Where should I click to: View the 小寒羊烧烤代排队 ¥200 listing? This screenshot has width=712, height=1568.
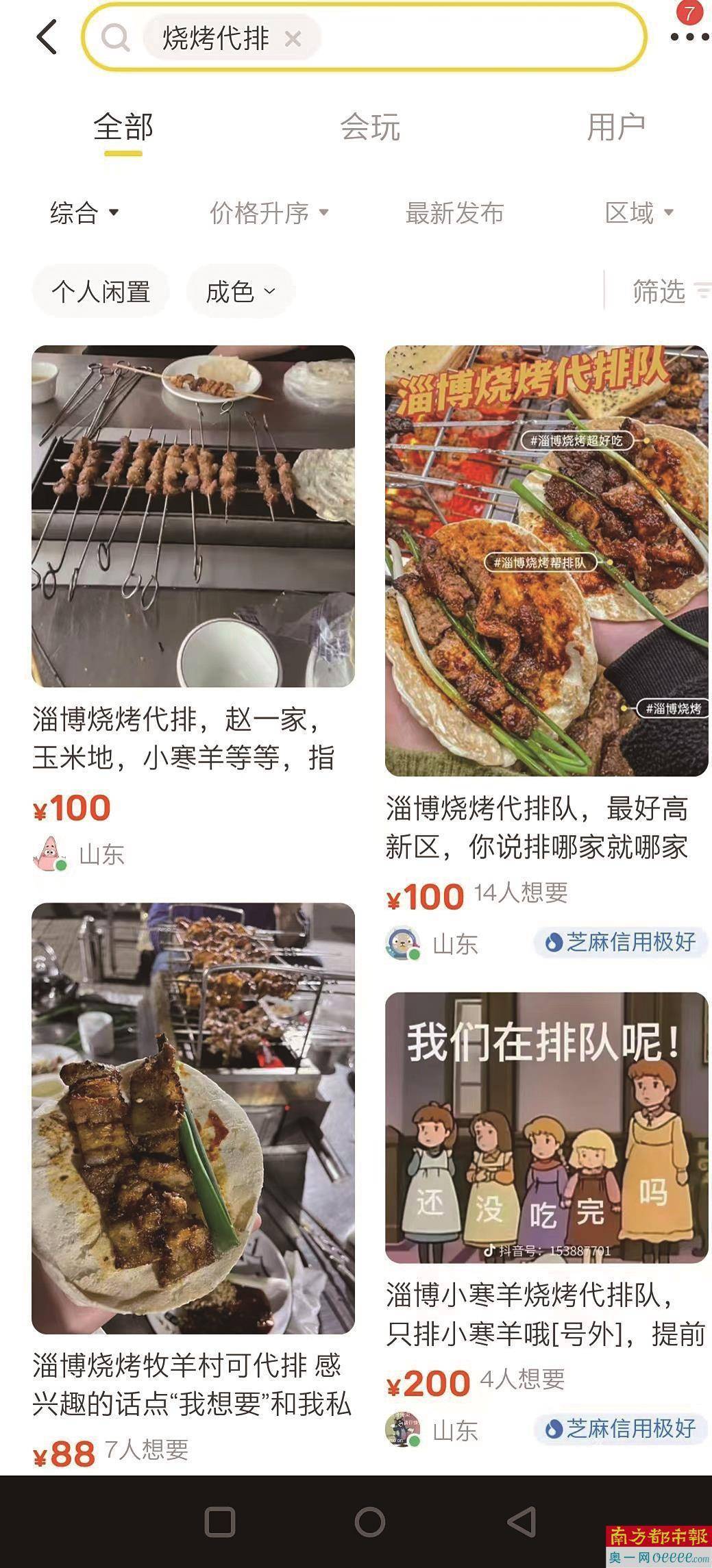[546, 1128]
